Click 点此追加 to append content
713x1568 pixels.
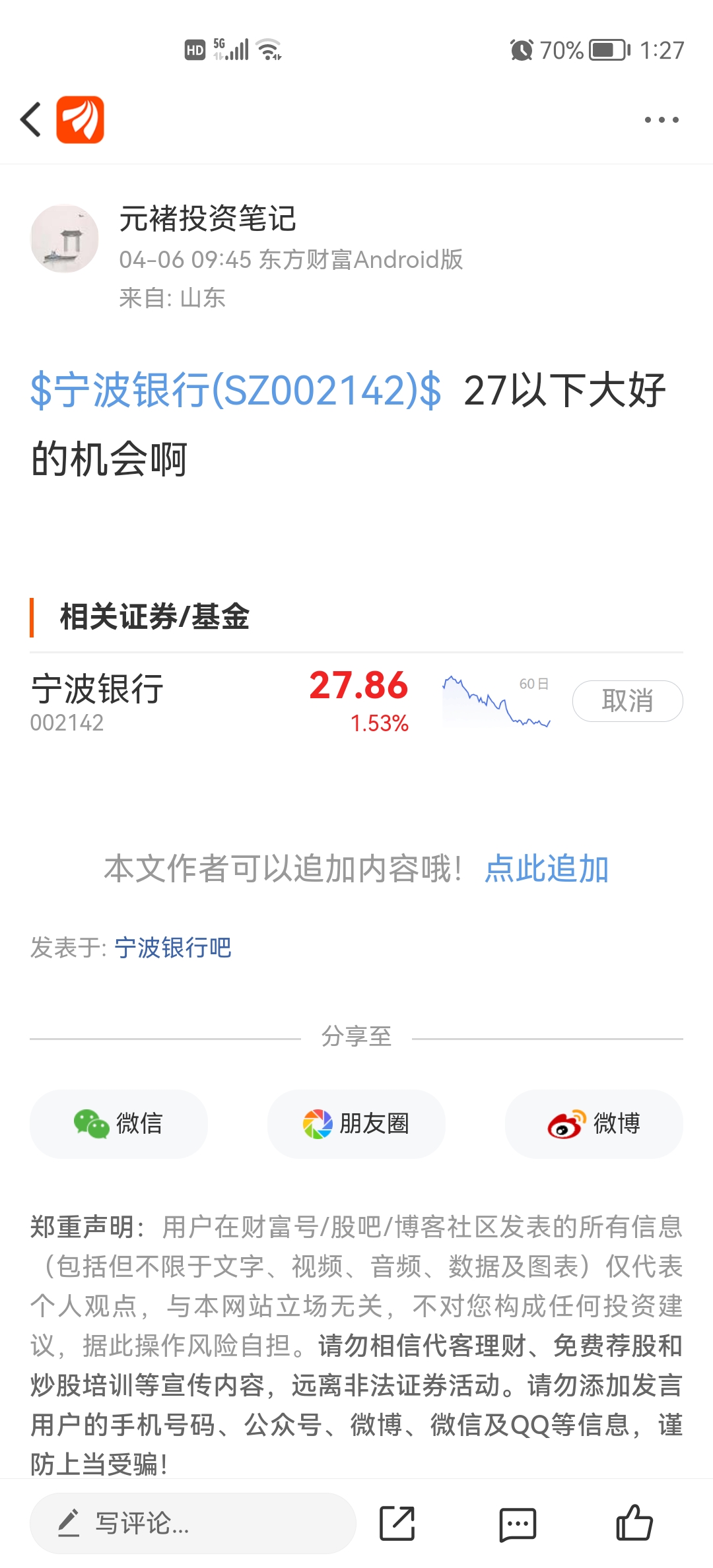coord(546,870)
